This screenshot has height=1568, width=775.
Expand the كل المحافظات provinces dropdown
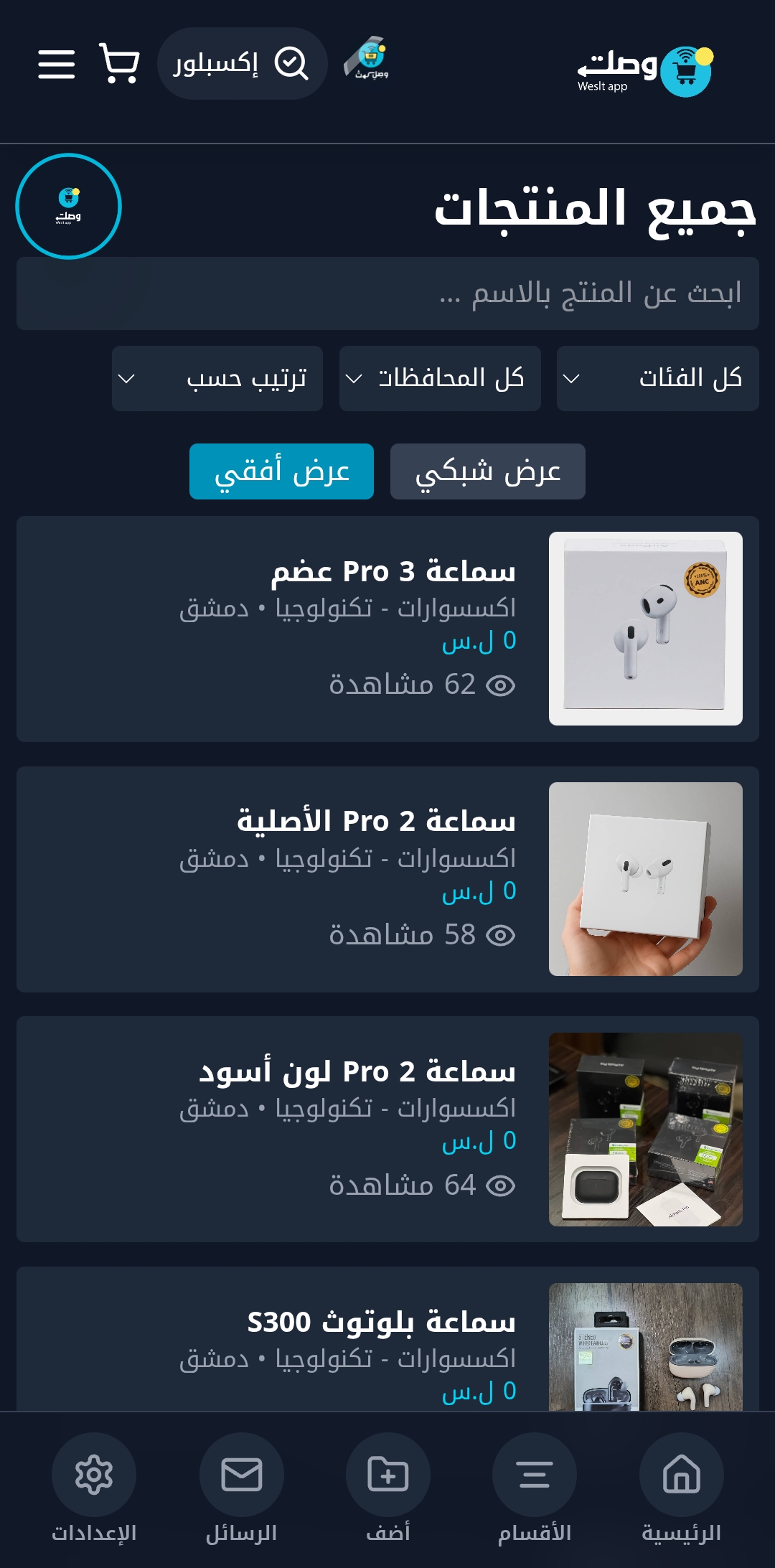(440, 378)
